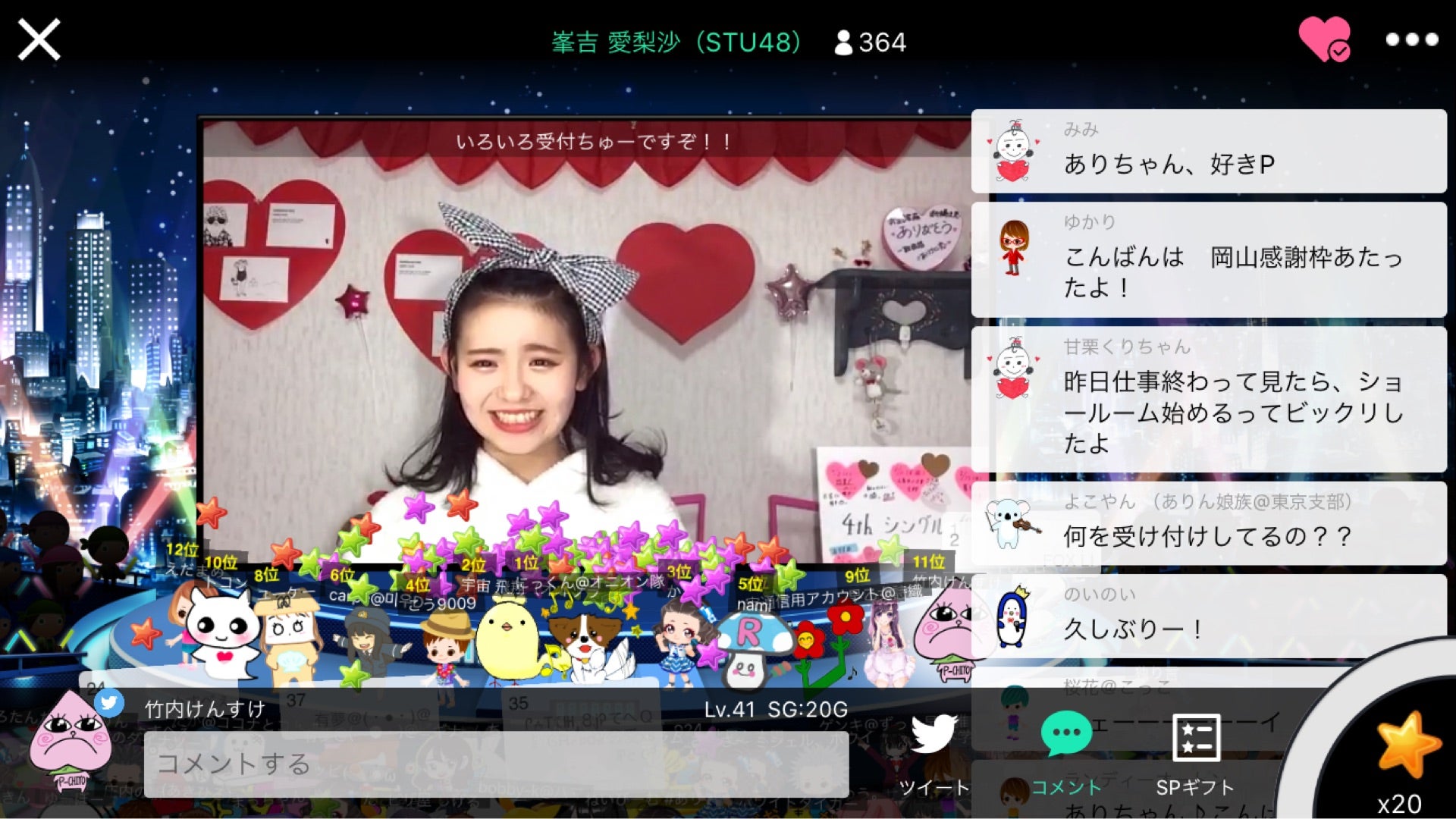1456x819 pixels.
Task: Open the SPギフト gift list
Action: (x=1195, y=751)
